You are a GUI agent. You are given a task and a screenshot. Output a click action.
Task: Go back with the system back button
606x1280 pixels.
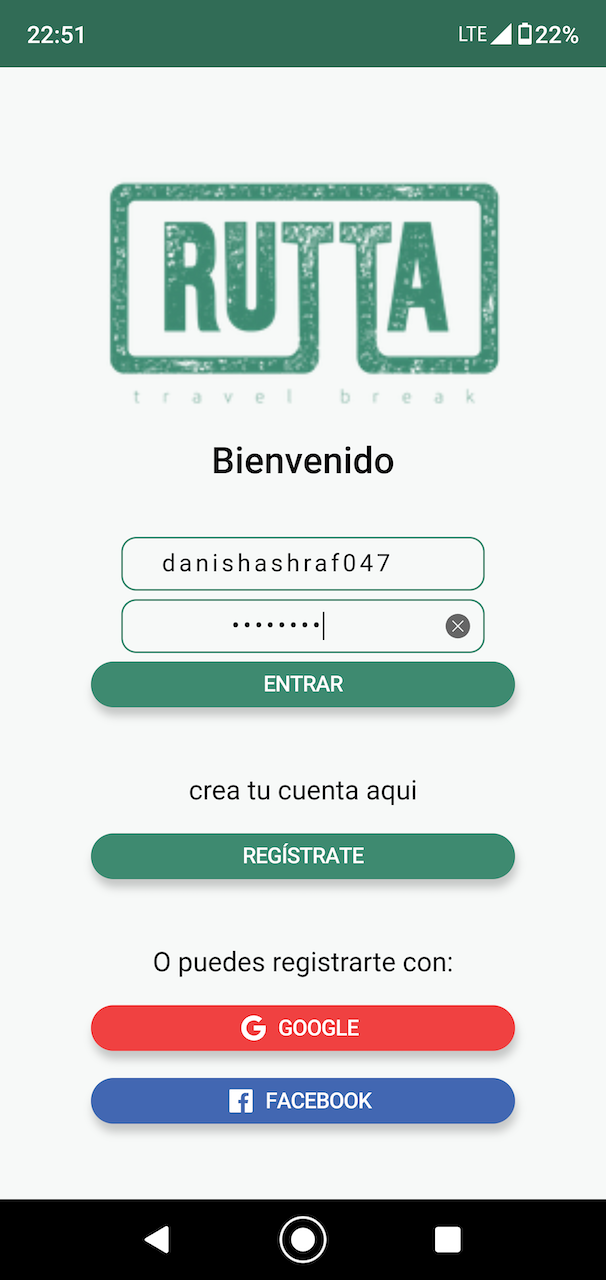pyautogui.click(x=157, y=1240)
